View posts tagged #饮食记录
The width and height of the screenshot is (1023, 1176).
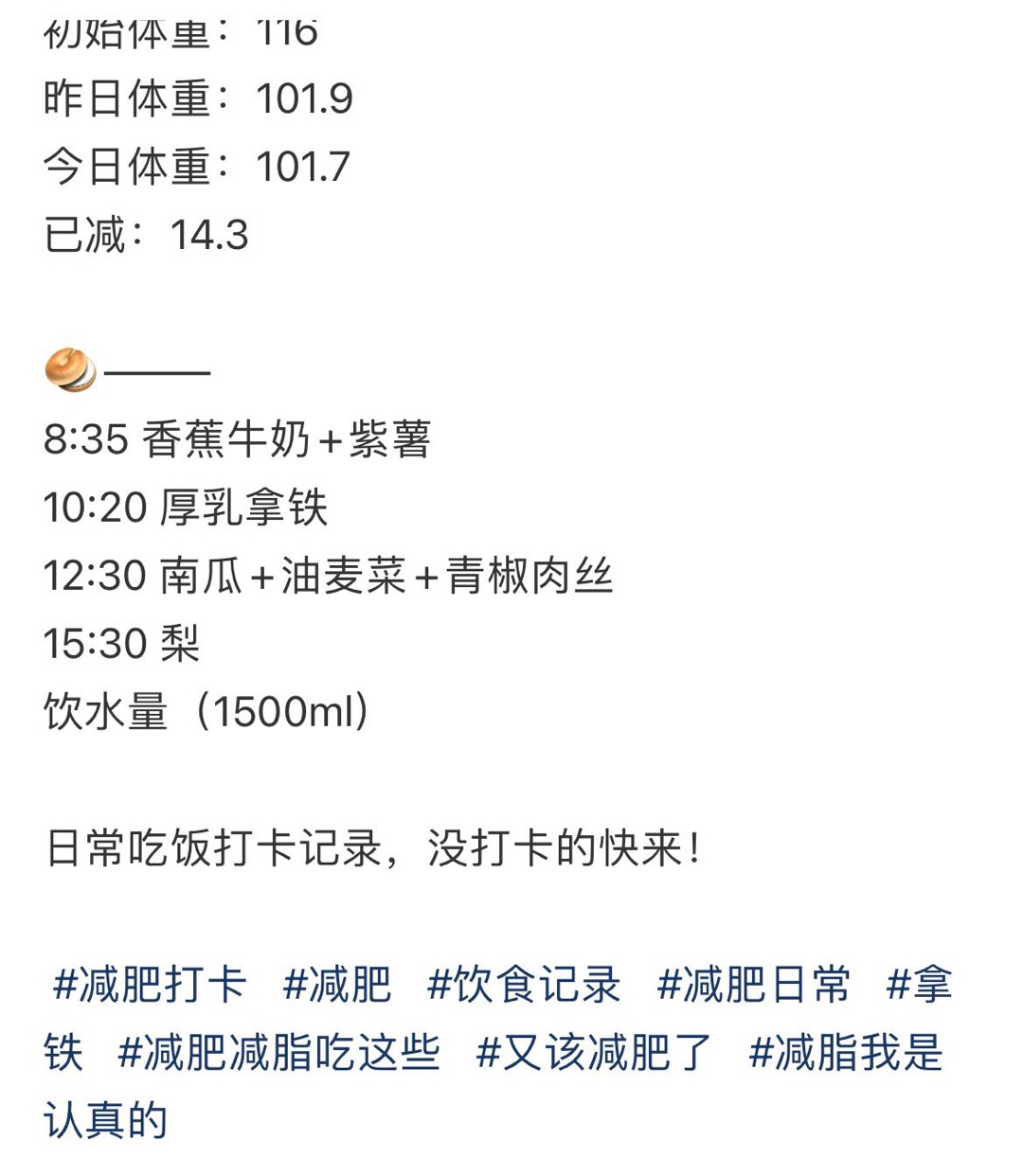point(523,985)
